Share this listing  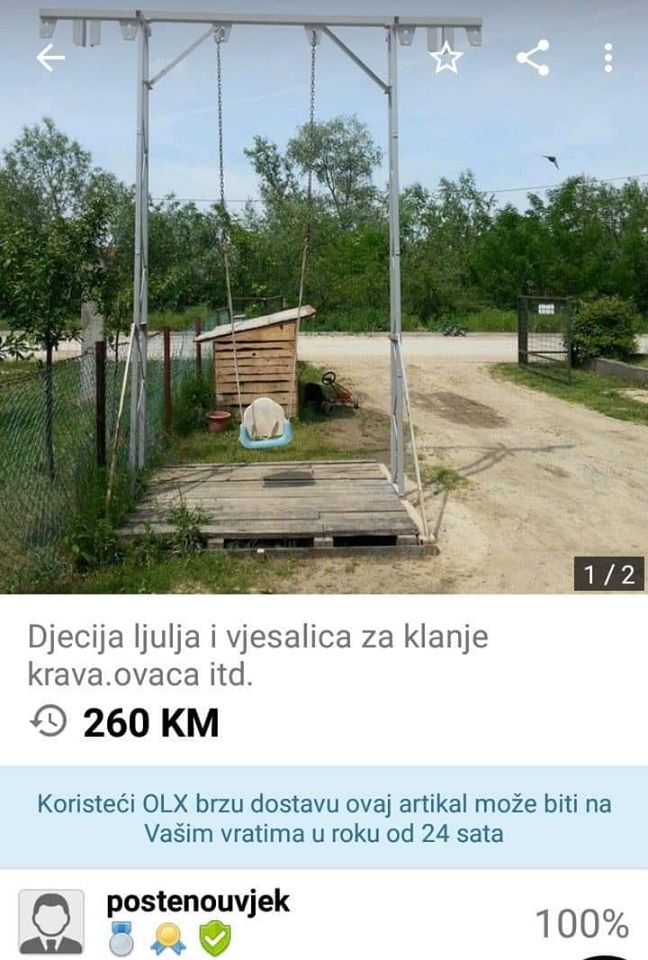(532, 58)
